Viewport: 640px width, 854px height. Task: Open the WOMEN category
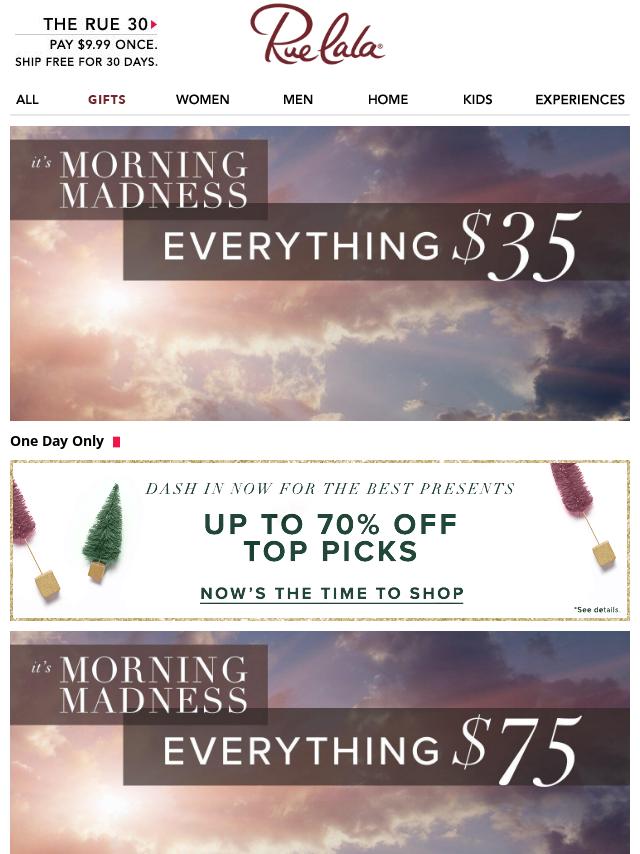point(202,99)
